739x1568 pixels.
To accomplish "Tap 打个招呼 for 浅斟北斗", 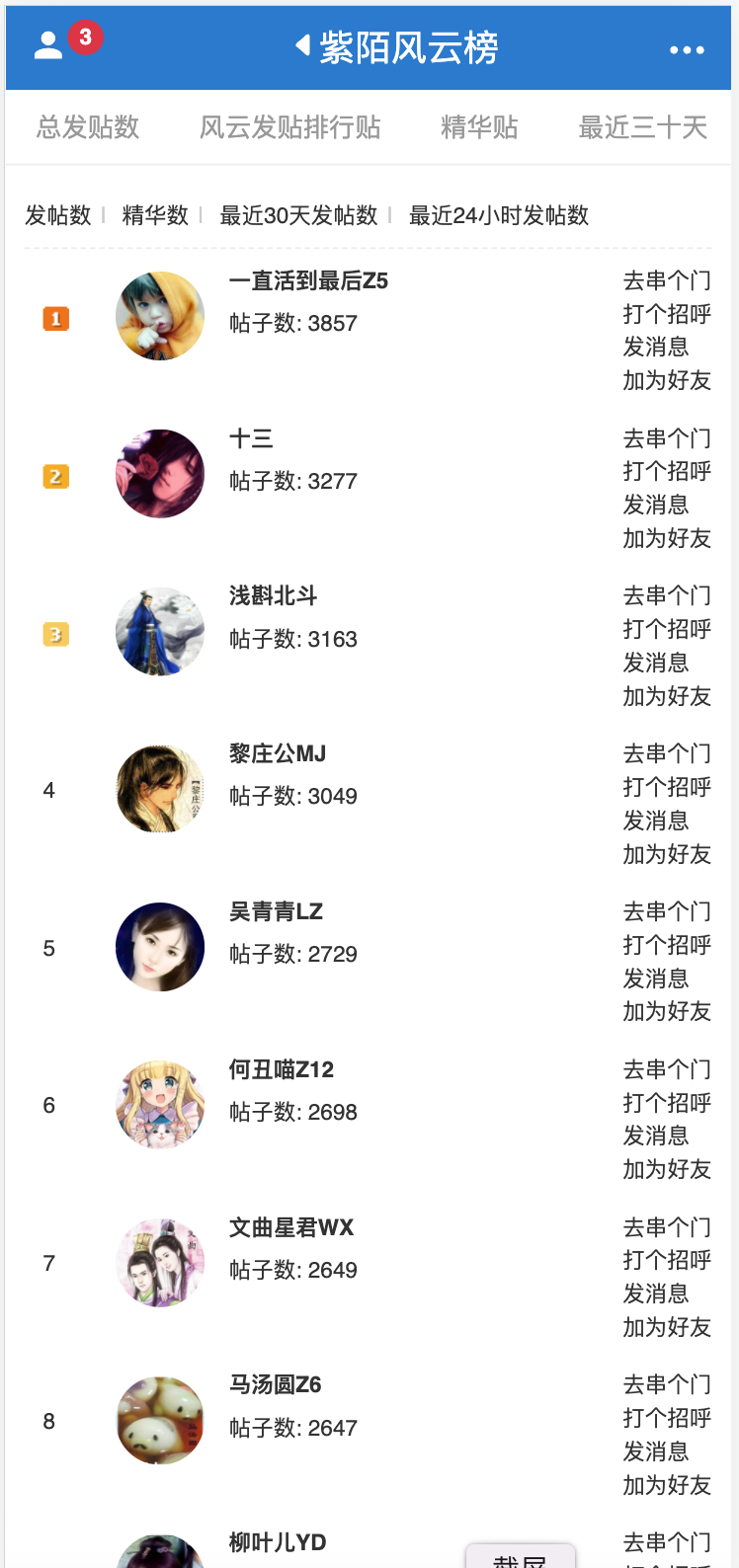I will point(667,630).
